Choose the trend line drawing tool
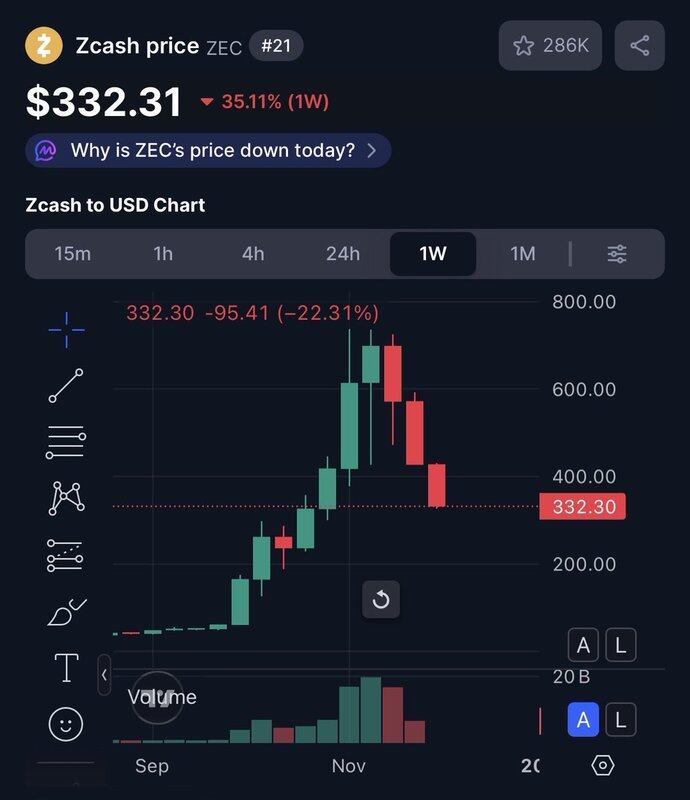 pyautogui.click(x=66, y=385)
